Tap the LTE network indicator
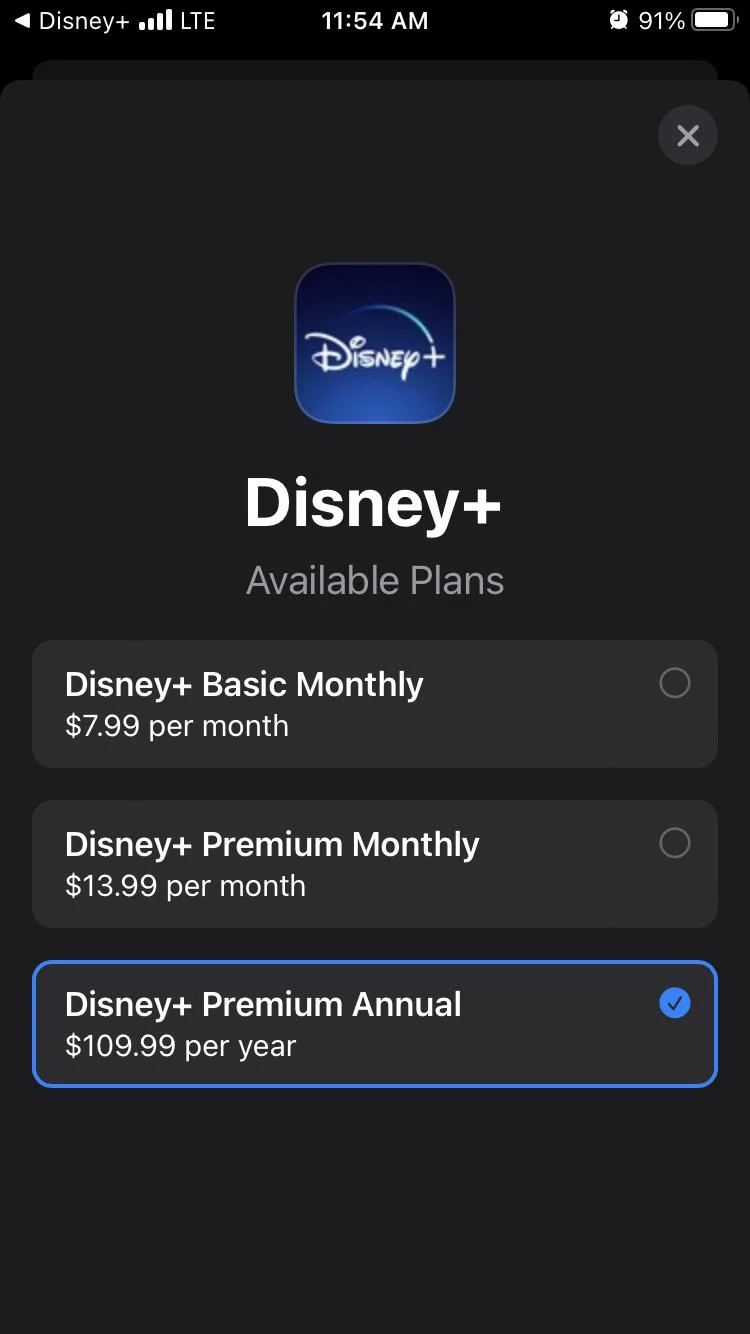Viewport: 750px width, 1334px height. (x=198, y=19)
